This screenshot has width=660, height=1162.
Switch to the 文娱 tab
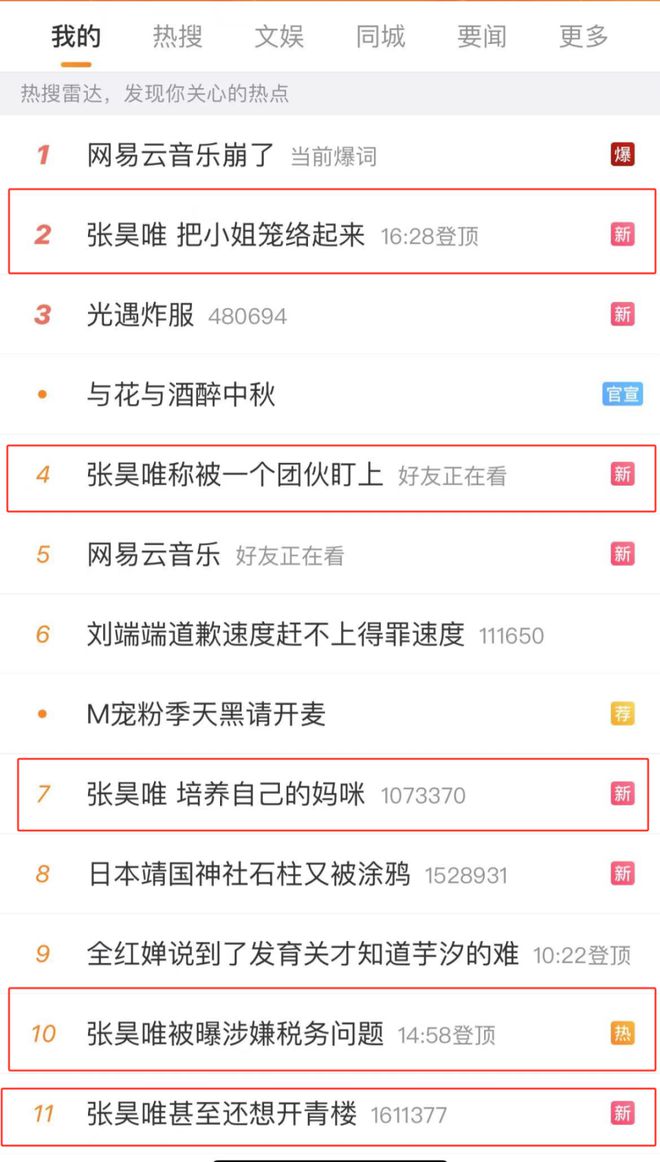pyautogui.click(x=279, y=36)
